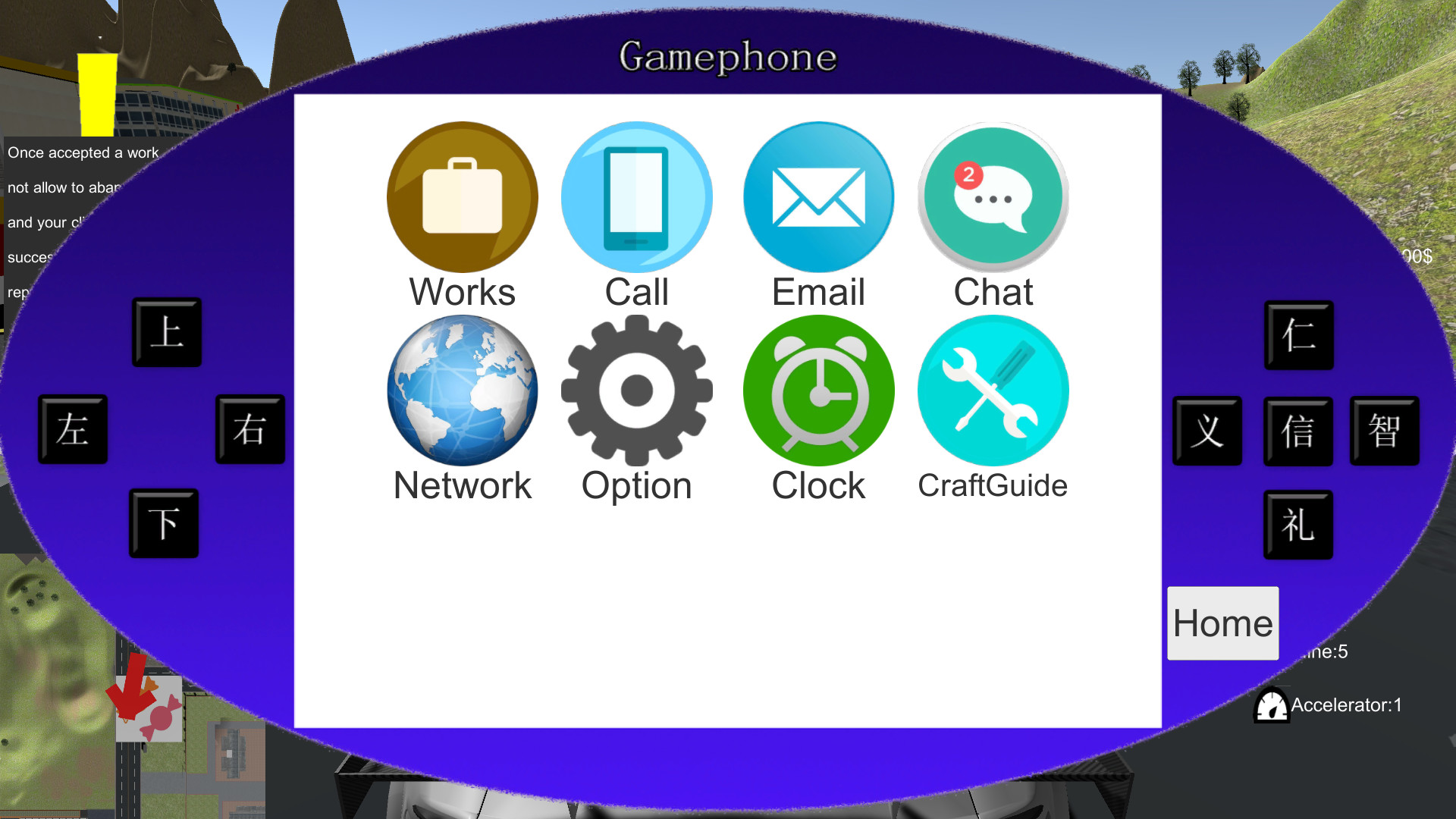
Task: Tap the Home button
Action: coord(1222,623)
